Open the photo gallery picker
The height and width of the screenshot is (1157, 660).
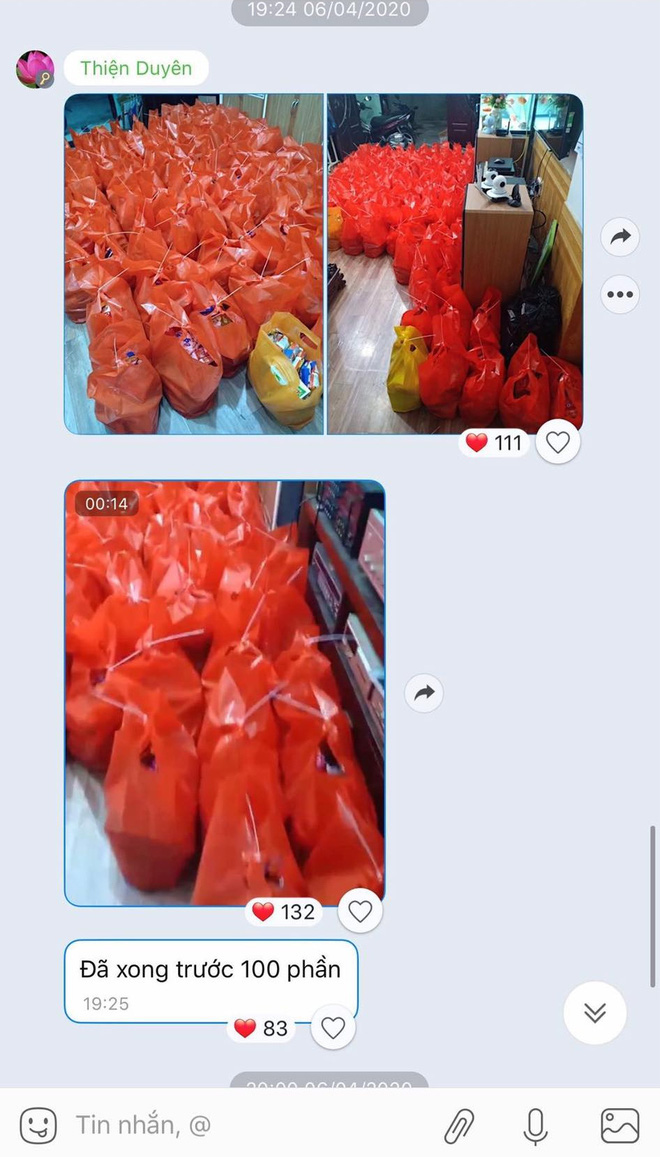[620, 1126]
